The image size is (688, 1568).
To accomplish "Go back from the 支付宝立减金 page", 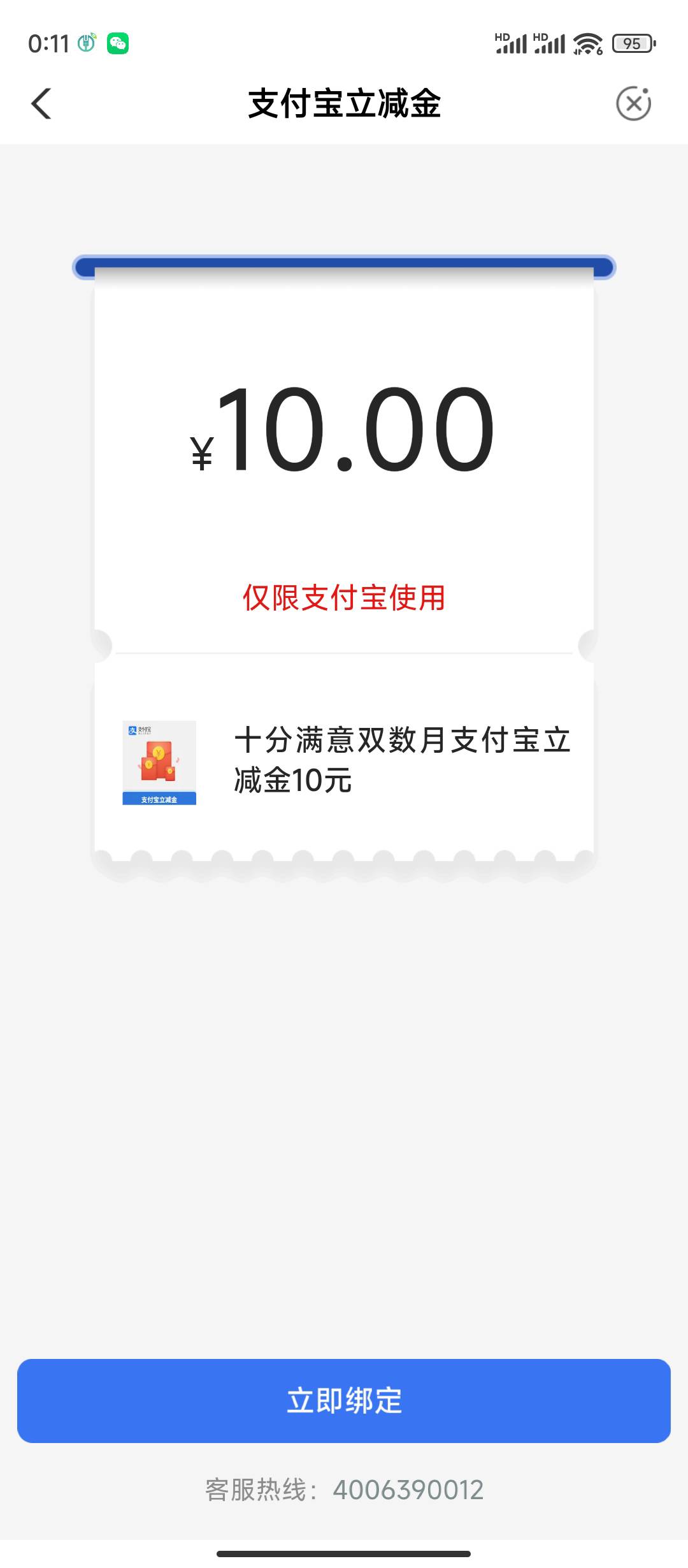I will tap(41, 104).
